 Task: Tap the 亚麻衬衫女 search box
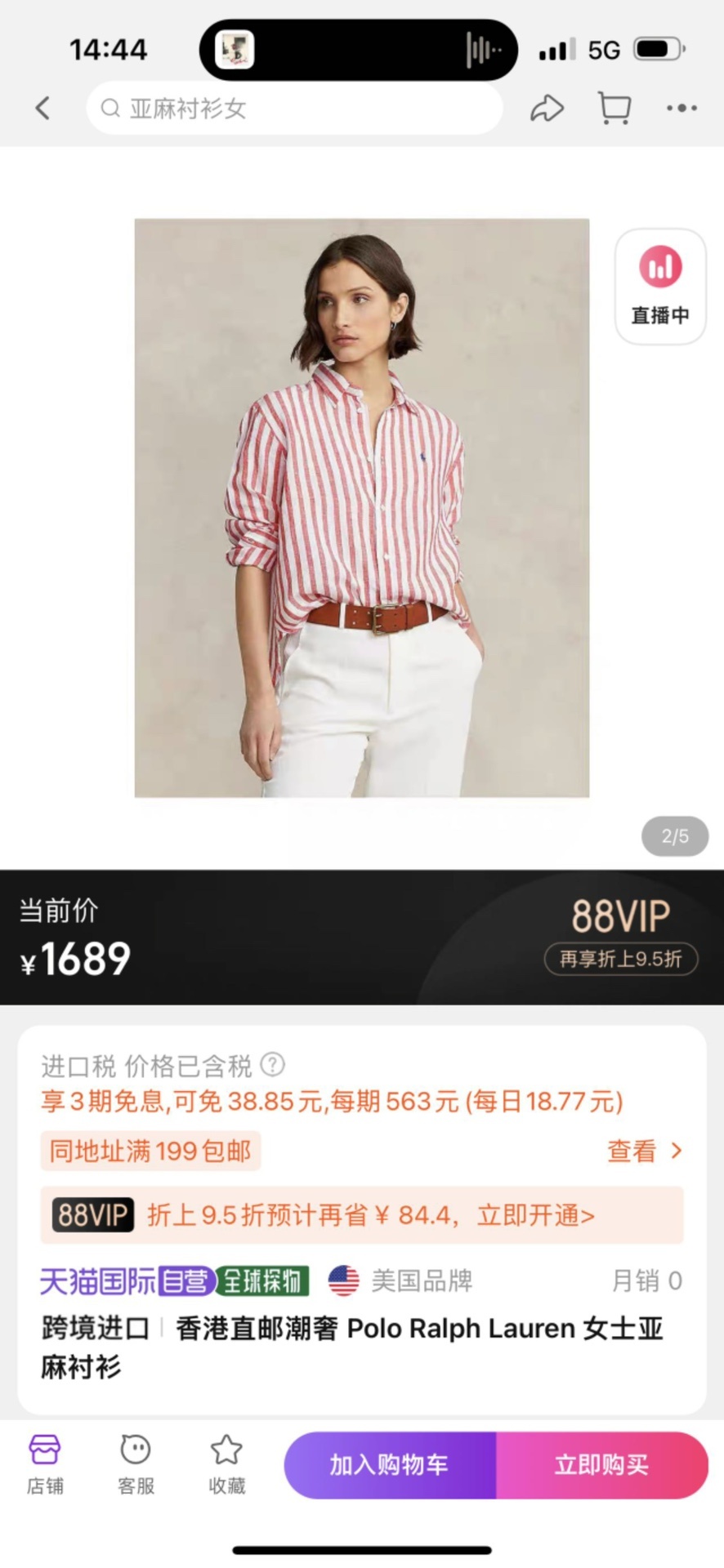click(294, 108)
